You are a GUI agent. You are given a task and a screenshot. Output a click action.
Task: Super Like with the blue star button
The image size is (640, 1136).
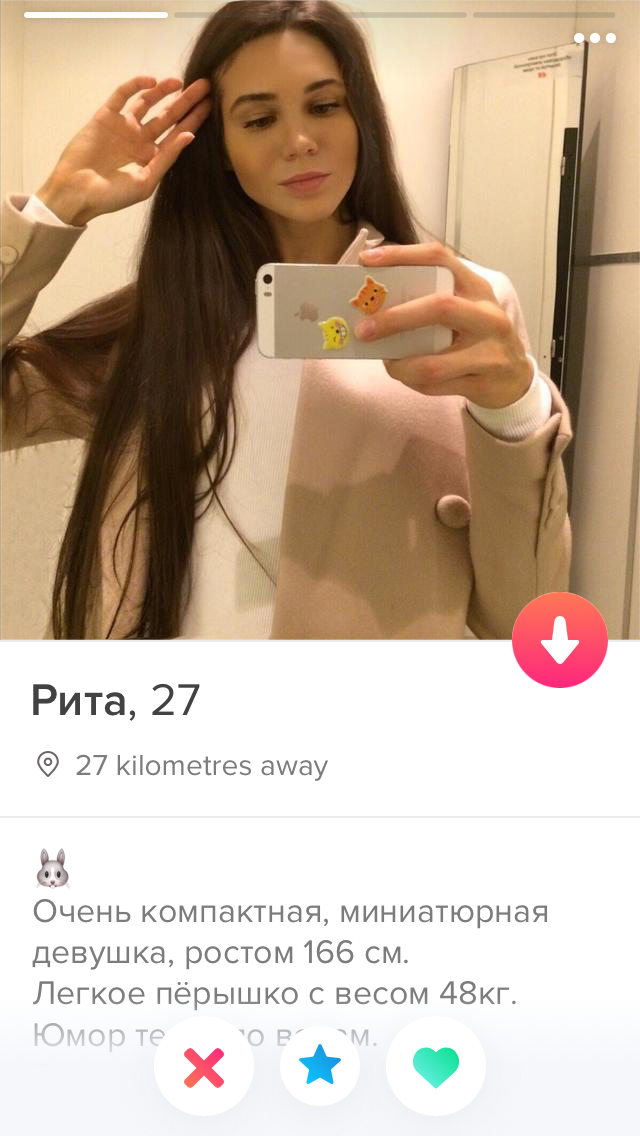coord(320,1066)
